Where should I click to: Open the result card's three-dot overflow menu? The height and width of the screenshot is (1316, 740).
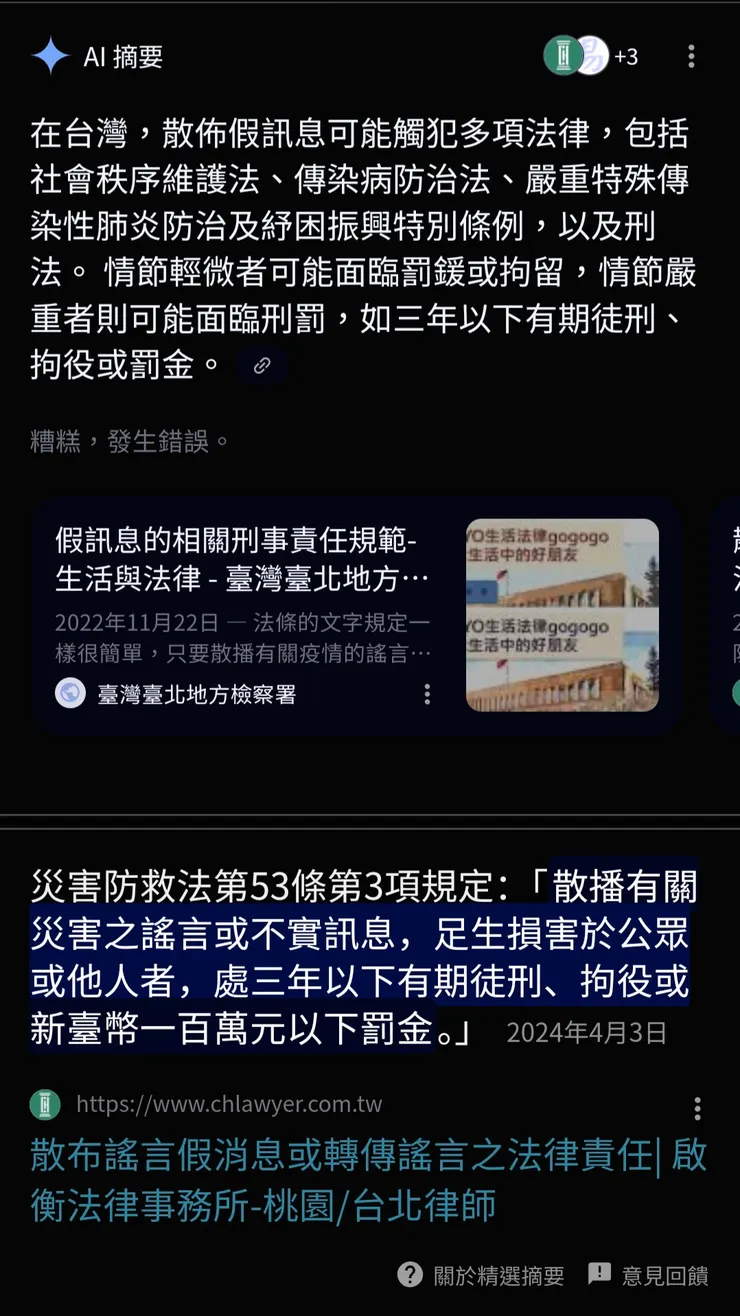427,694
